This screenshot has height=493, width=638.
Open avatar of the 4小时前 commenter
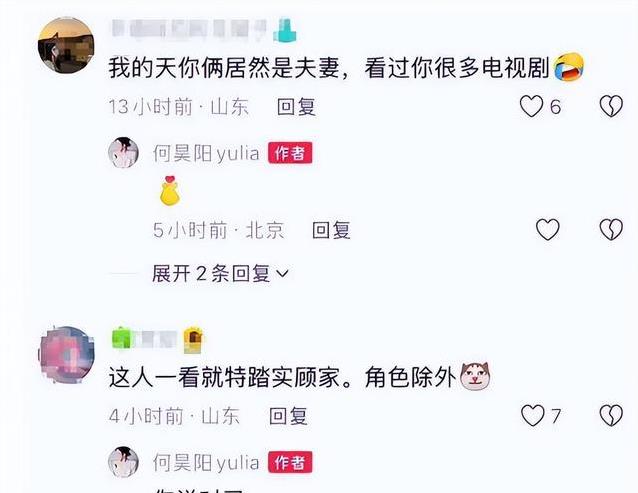click(66, 353)
